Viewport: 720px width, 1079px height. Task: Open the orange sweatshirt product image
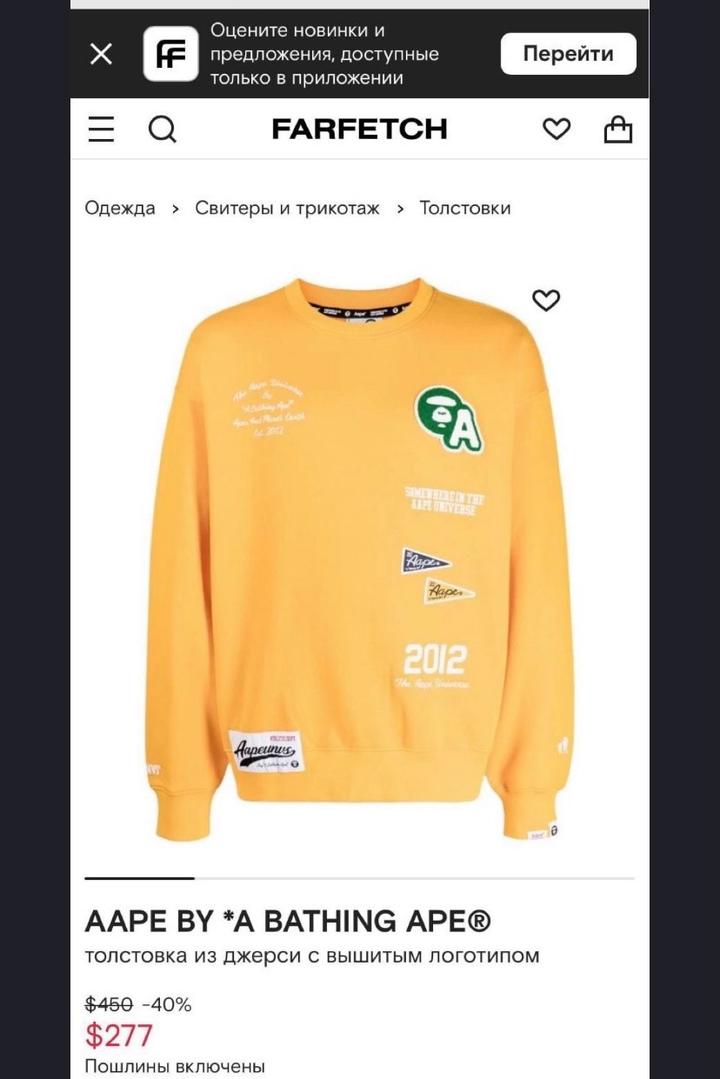[x=360, y=560]
